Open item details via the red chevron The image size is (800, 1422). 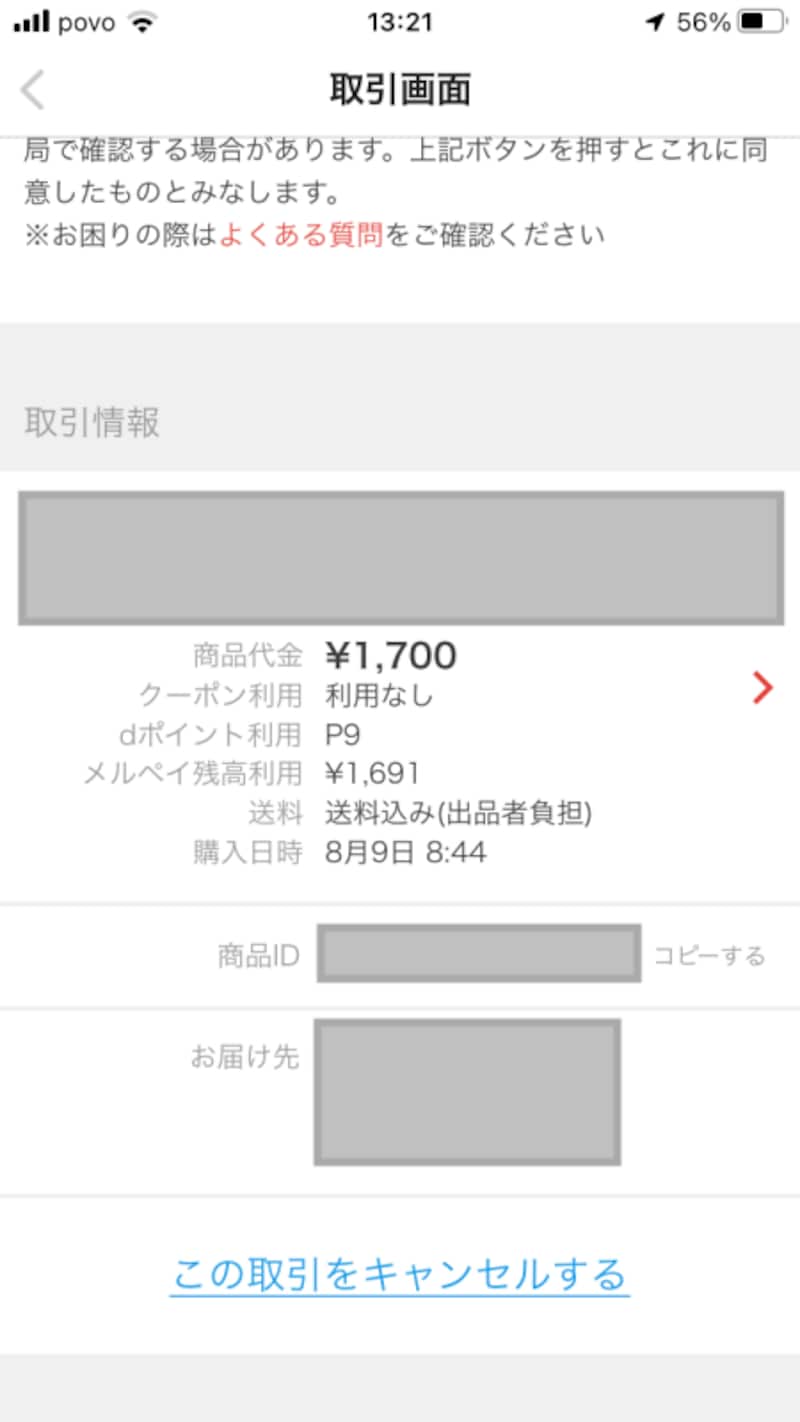(763, 687)
